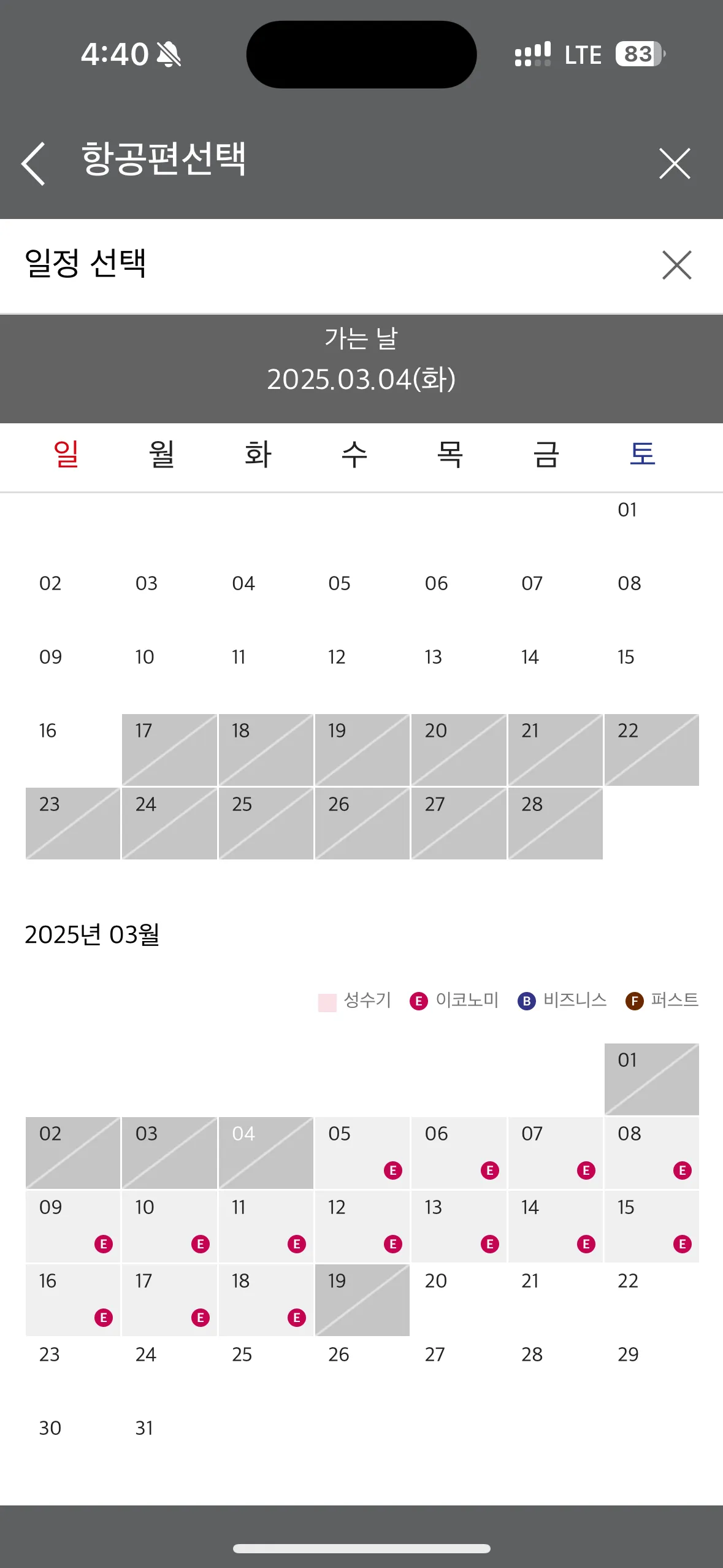The height and width of the screenshot is (1568, 723).
Task: Pick March 15 economy date
Action: point(651,1226)
